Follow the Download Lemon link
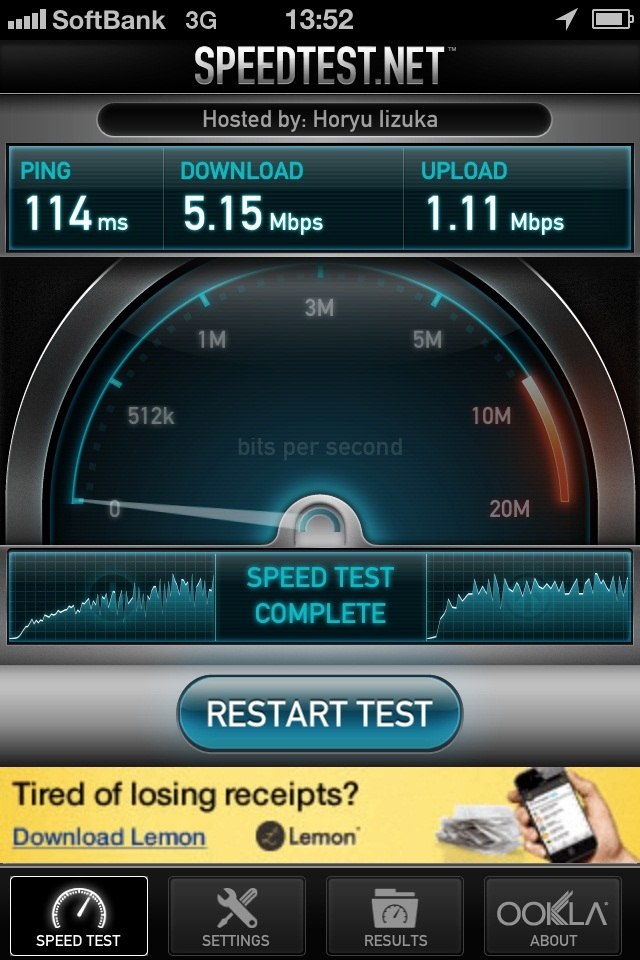Viewport: 640px width, 960px height. click(109, 837)
